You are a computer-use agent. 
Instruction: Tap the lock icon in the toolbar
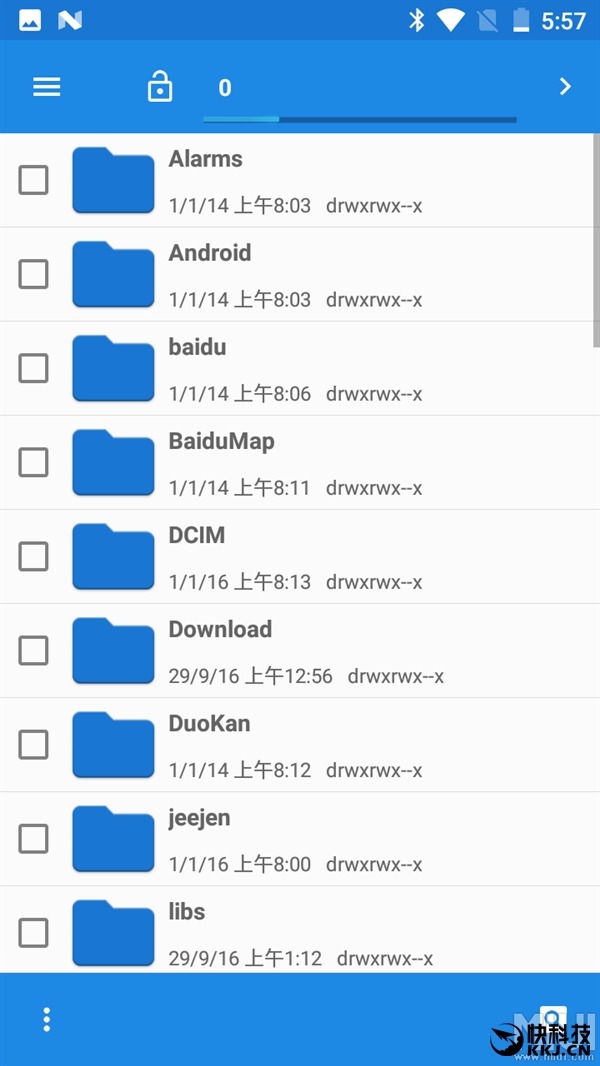tap(160, 87)
